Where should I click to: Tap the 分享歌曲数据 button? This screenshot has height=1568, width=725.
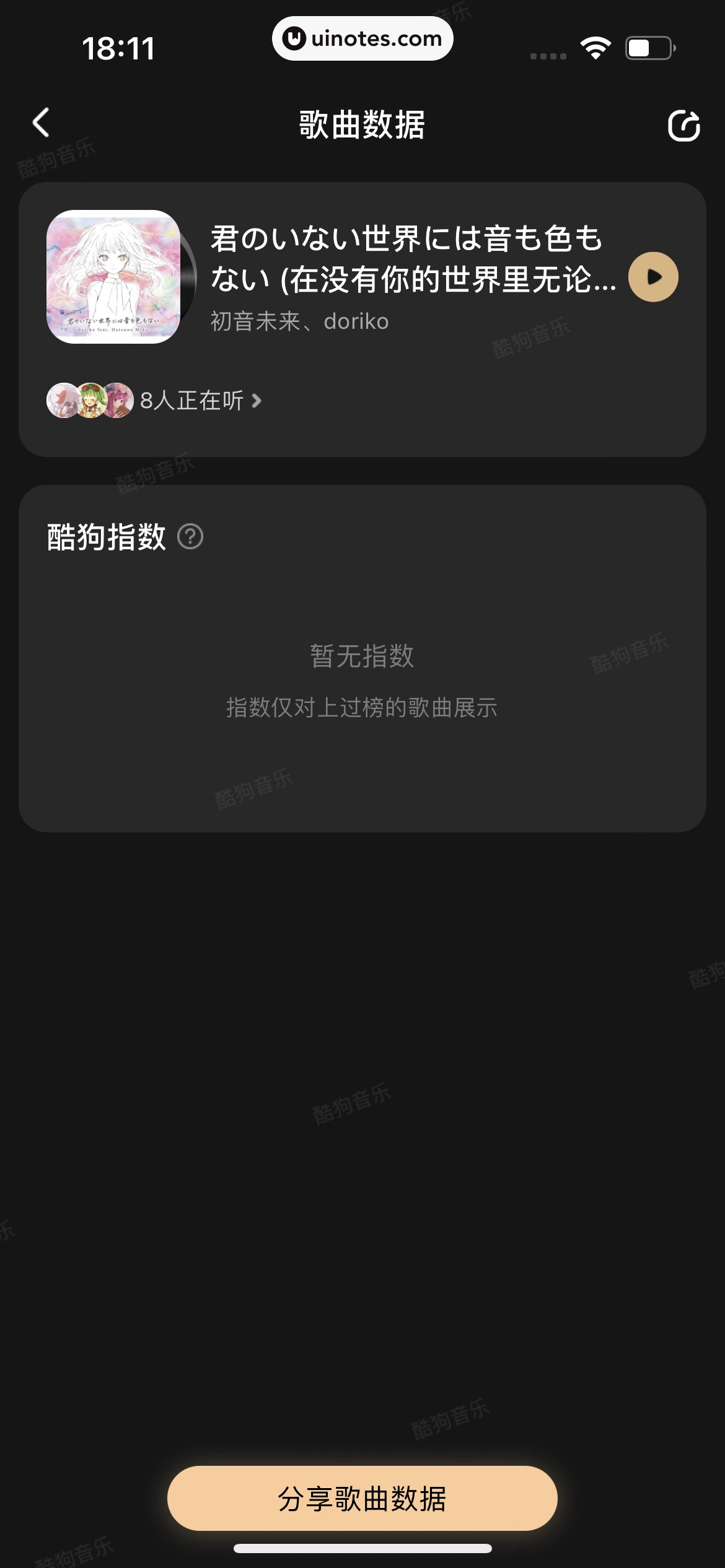[x=362, y=1499]
